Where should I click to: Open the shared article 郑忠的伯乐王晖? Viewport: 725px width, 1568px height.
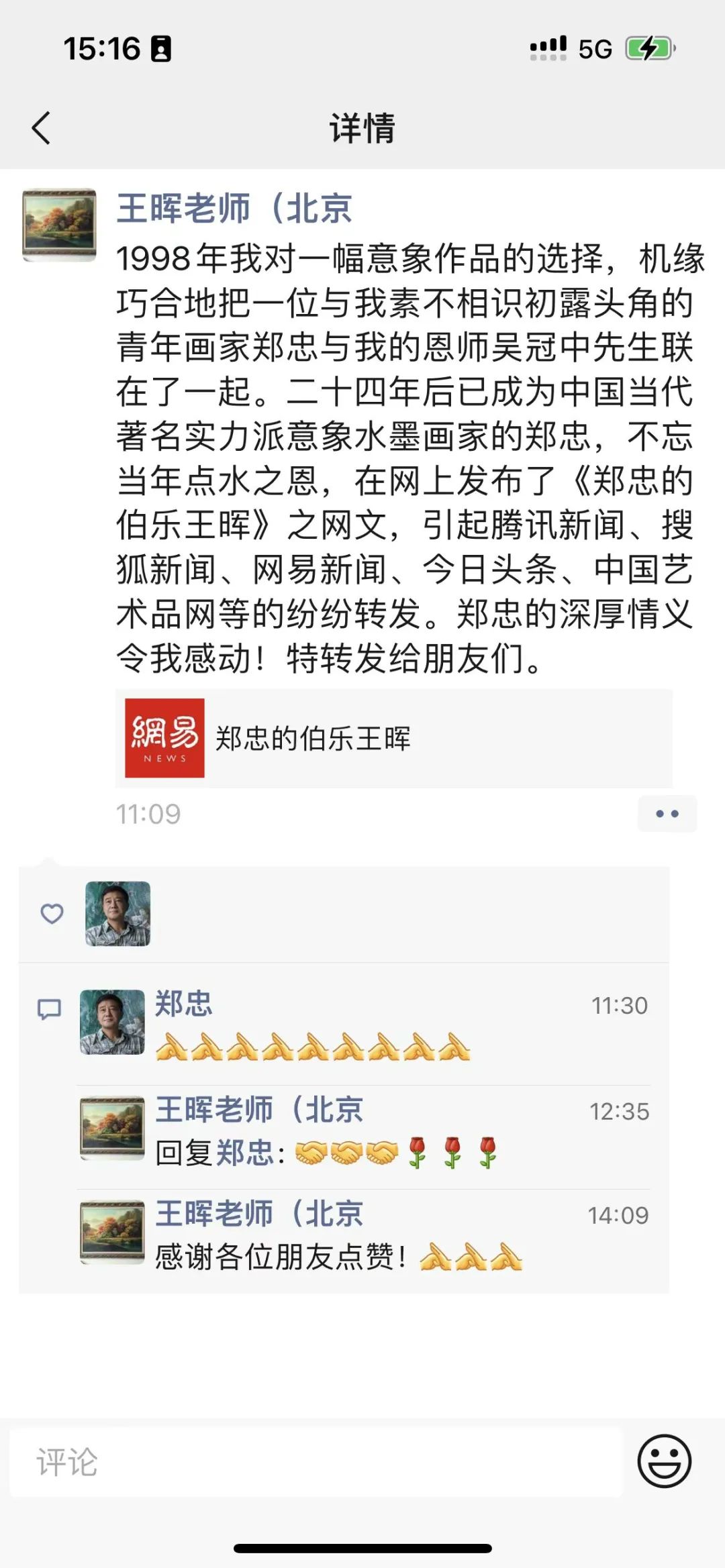[x=394, y=738]
